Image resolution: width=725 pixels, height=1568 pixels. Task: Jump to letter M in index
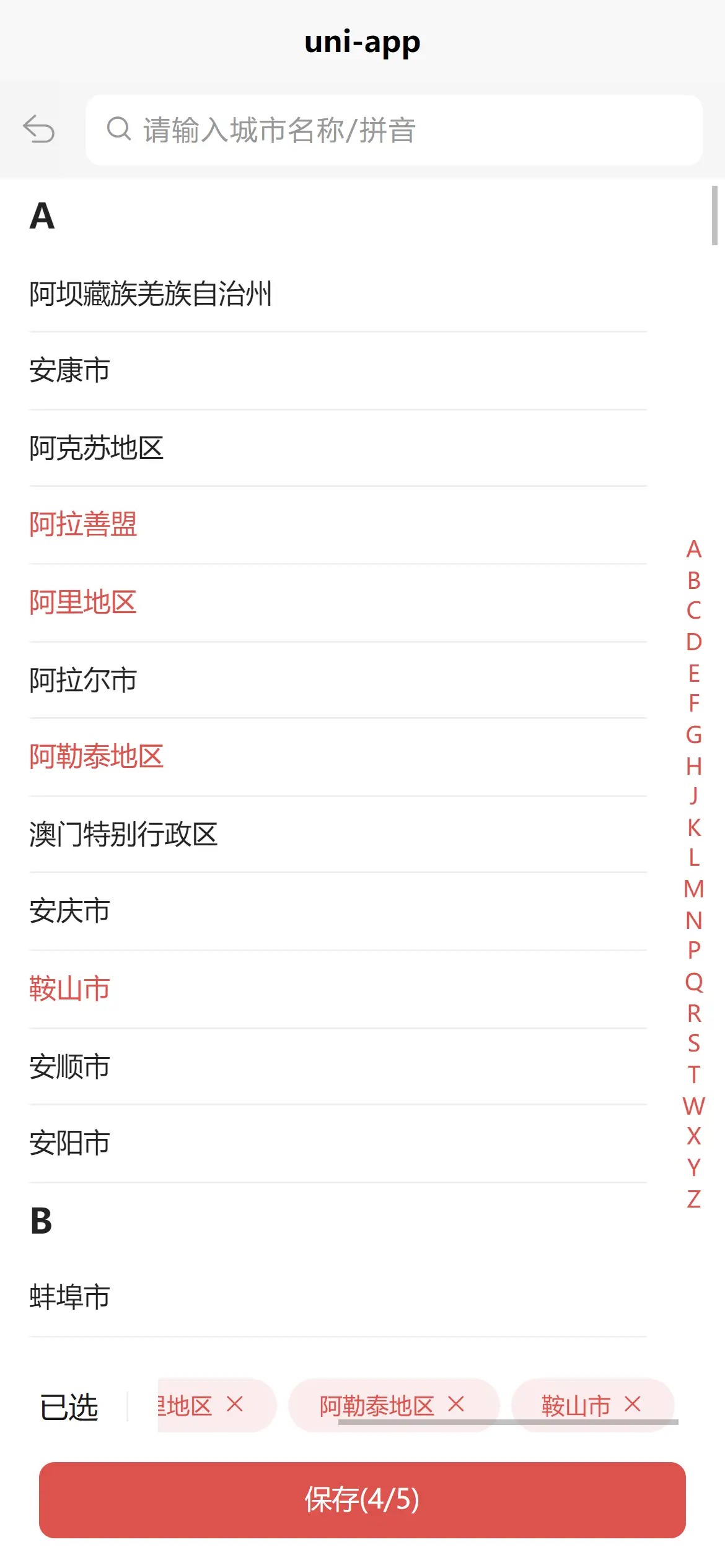pyautogui.click(x=694, y=889)
